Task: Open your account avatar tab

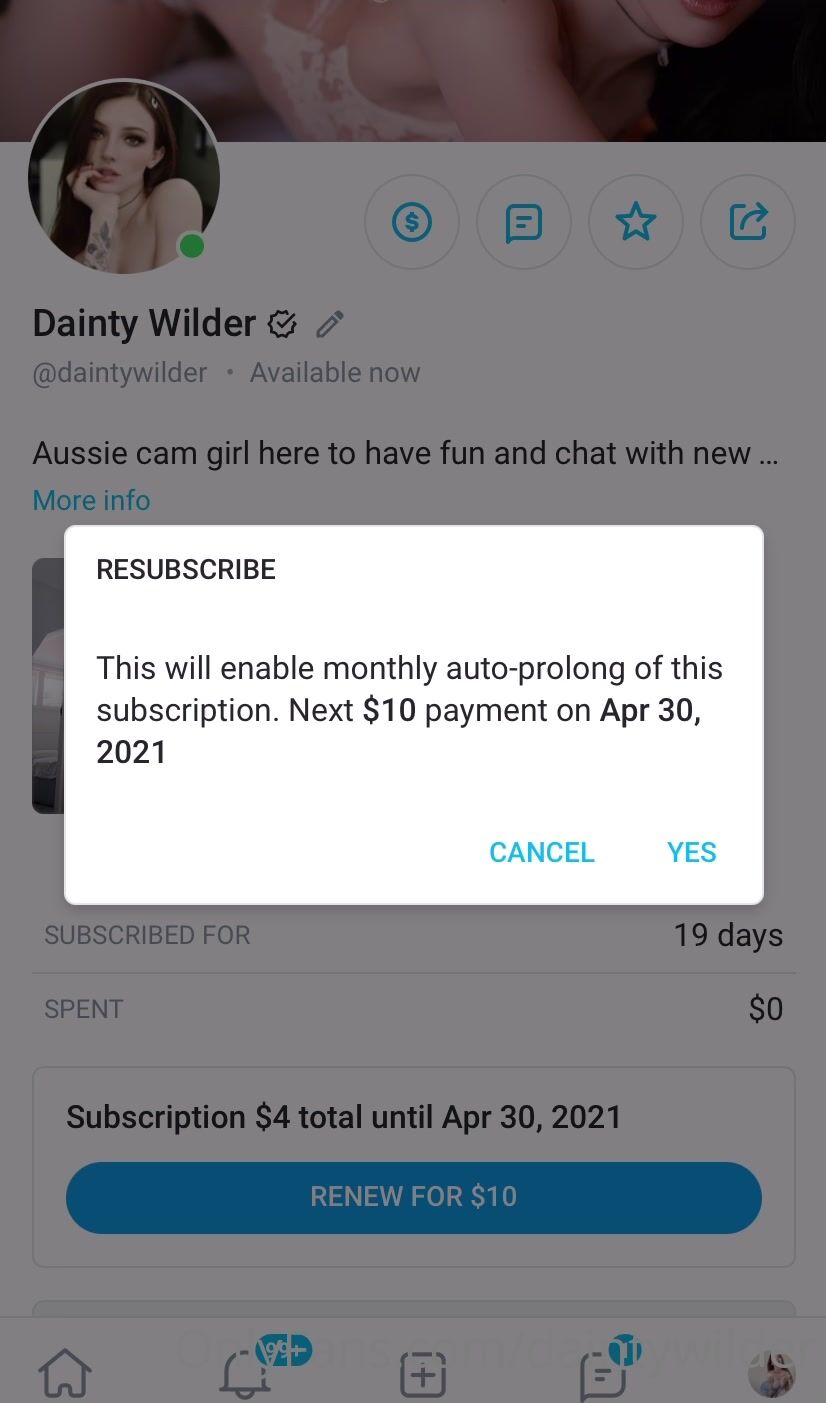Action: (x=771, y=1374)
